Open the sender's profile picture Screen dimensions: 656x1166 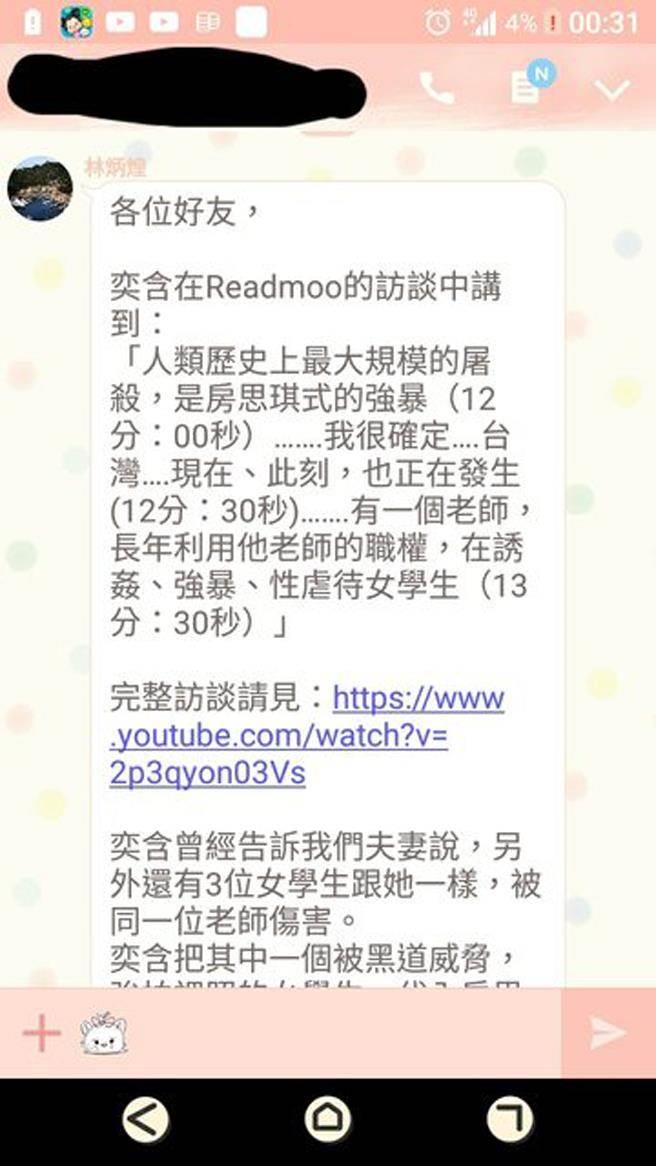40,188
